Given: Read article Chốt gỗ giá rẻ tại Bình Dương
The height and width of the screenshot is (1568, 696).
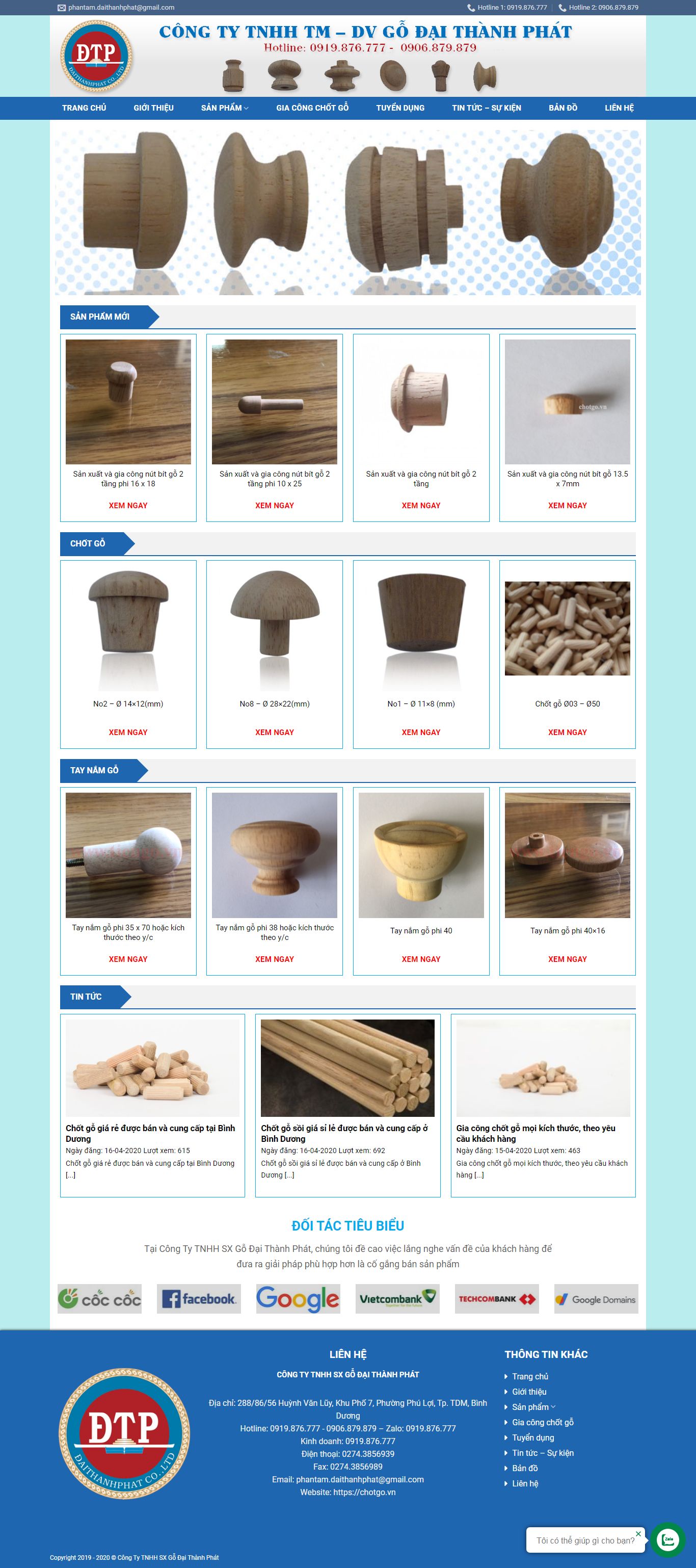Looking at the screenshot, I should (x=150, y=1133).
